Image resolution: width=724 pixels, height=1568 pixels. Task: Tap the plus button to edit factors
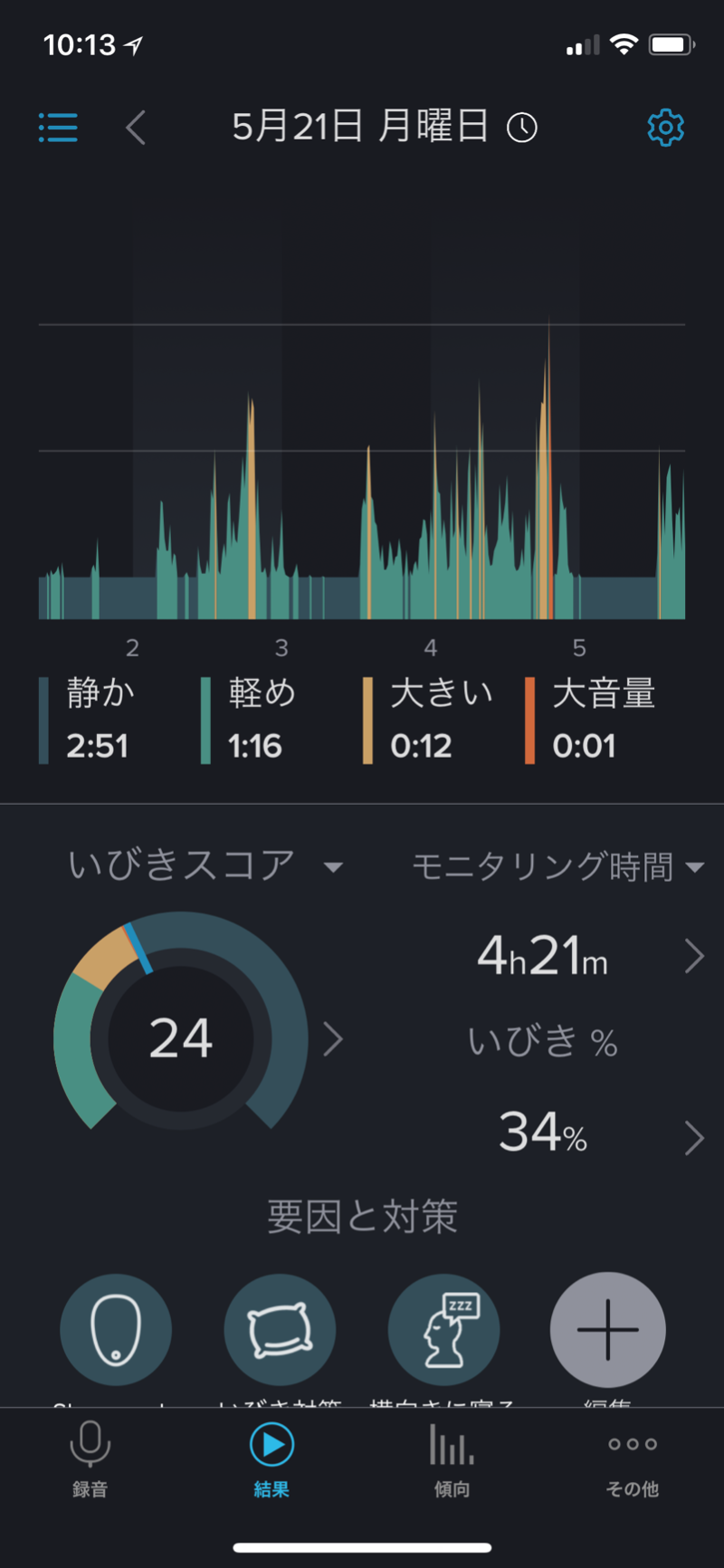coord(608,1330)
